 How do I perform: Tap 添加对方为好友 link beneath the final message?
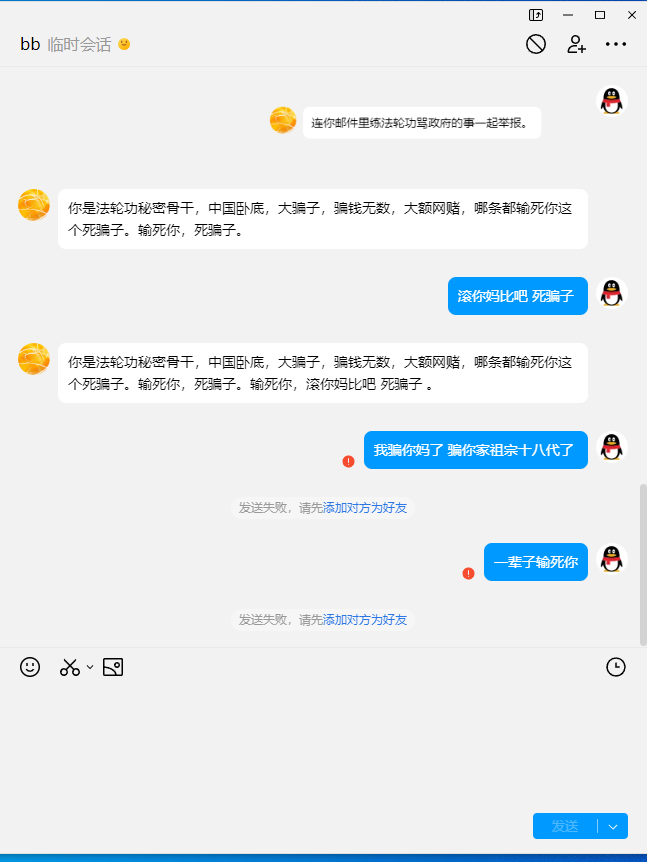[x=365, y=620]
